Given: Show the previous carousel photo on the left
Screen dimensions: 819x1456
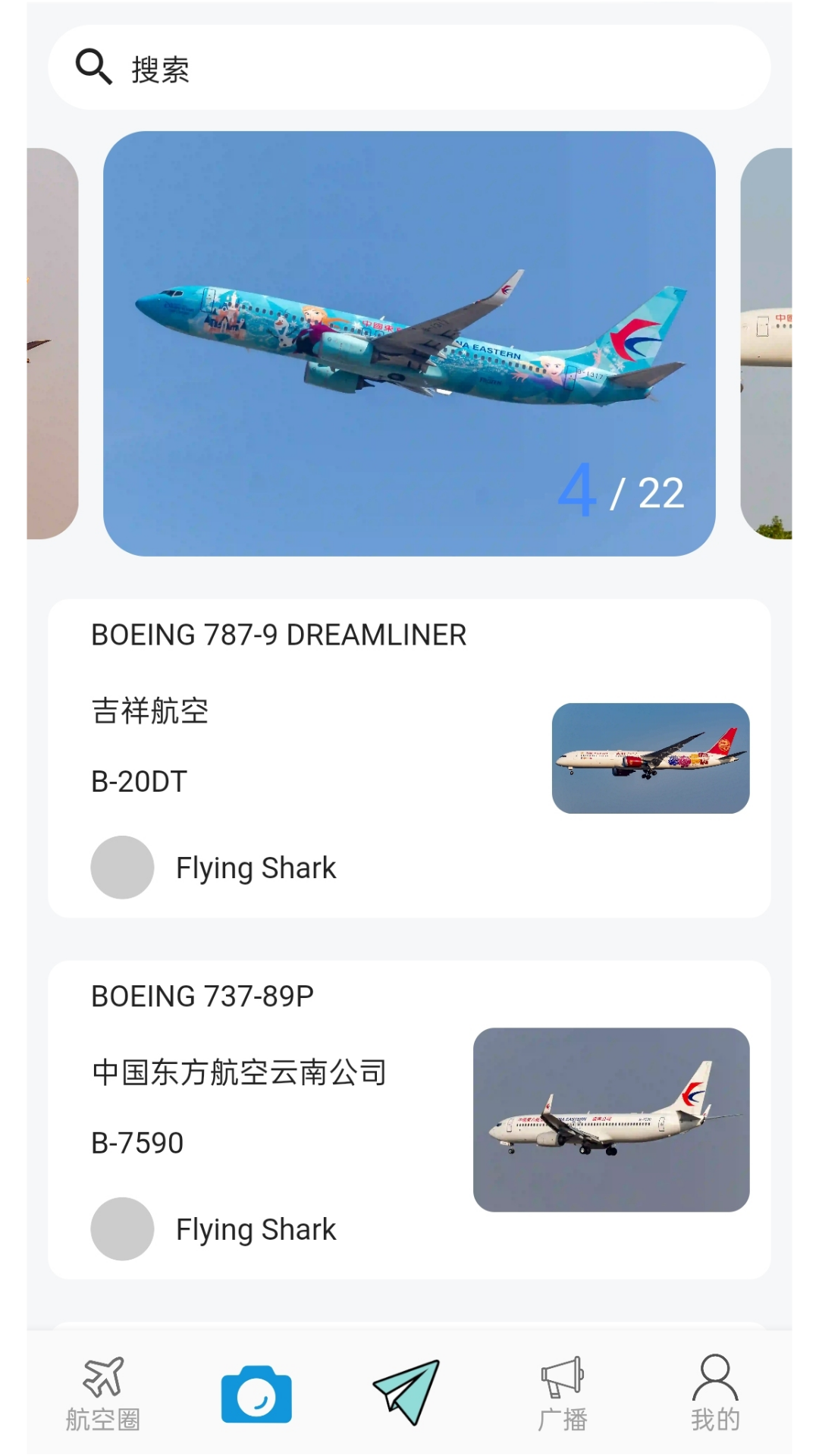Looking at the screenshot, I should [x=52, y=343].
